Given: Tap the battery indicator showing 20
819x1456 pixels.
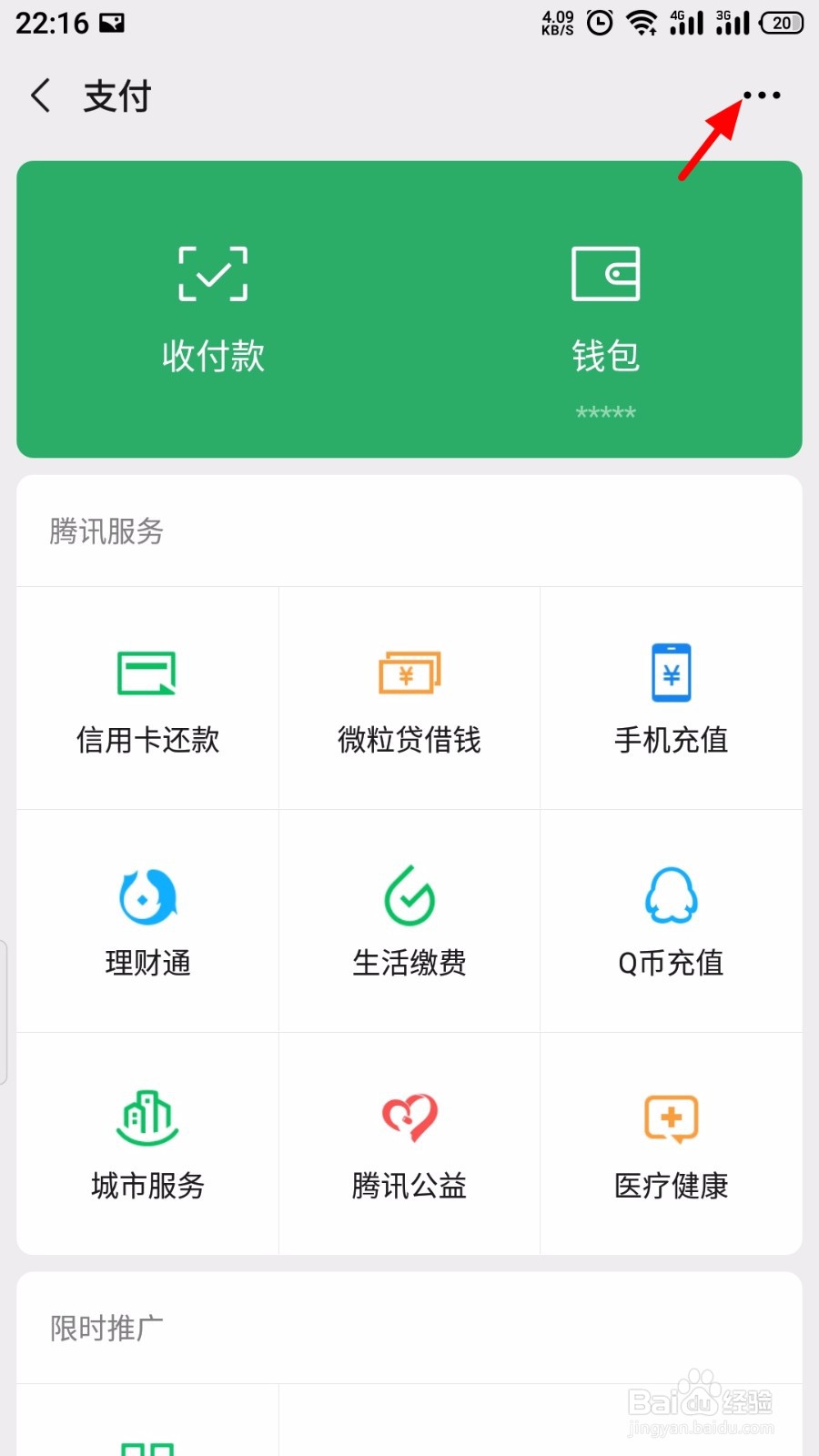Looking at the screenshot, I should [x=780, y=23].
